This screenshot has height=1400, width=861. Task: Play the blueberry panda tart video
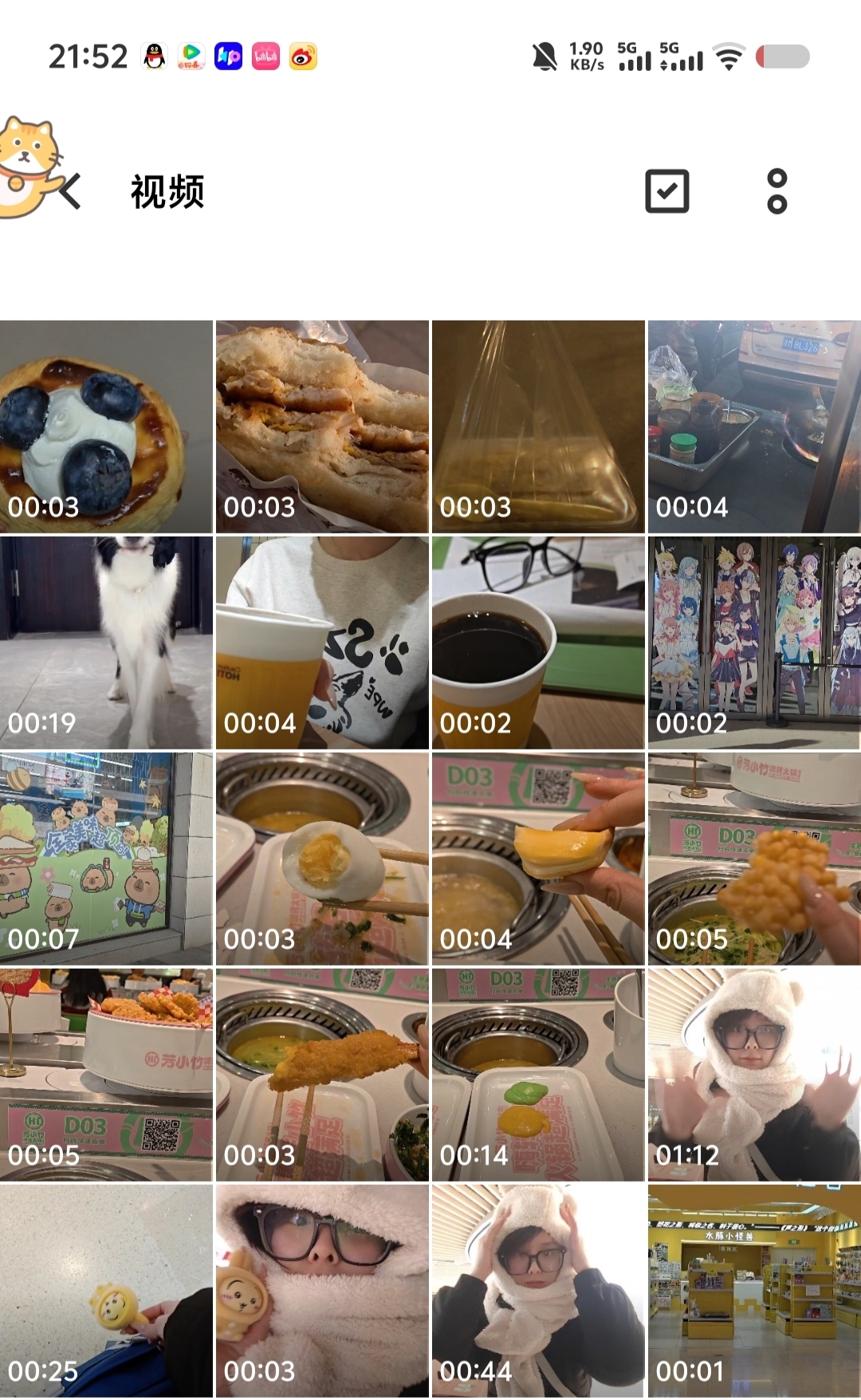click(x=106, y=427)
